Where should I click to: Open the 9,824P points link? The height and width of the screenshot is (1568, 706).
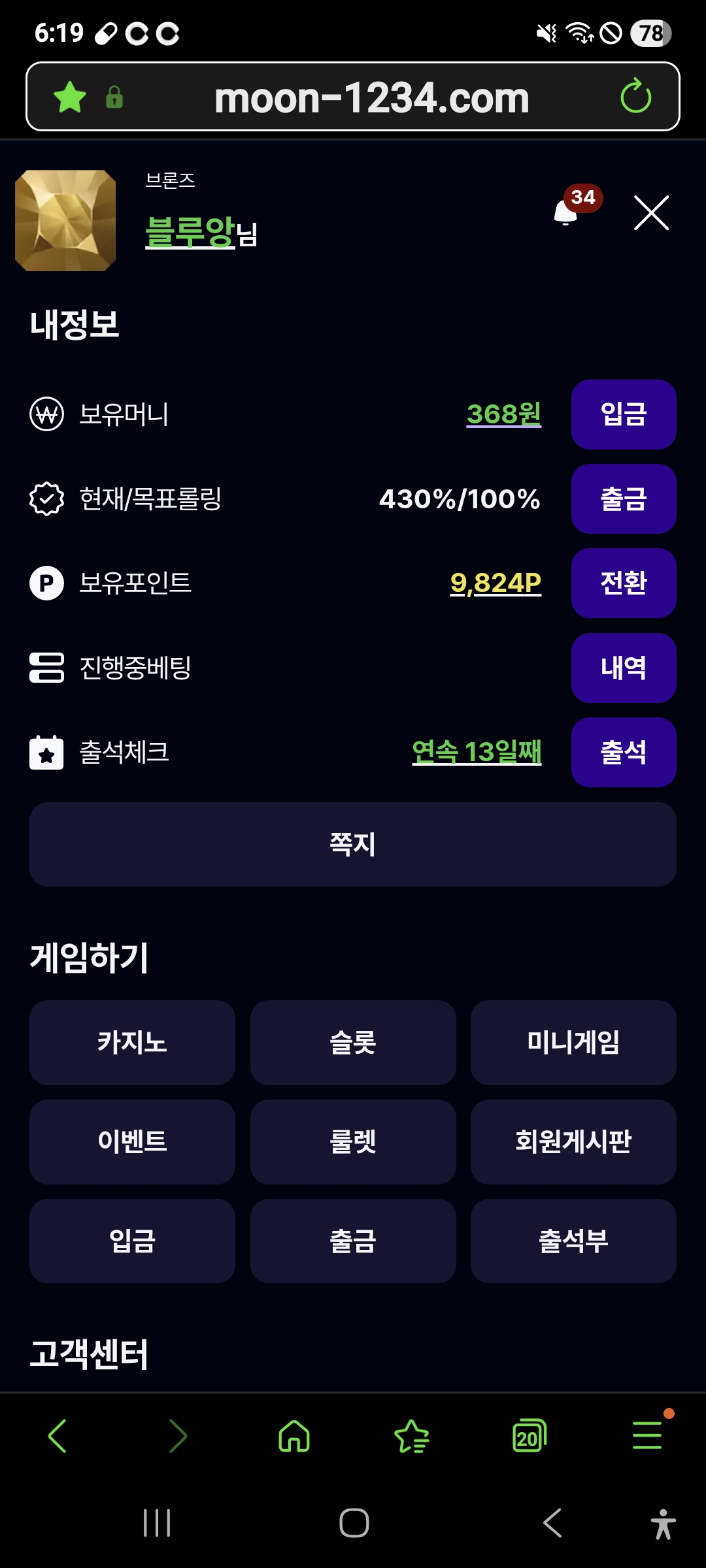tap(496, 583)
